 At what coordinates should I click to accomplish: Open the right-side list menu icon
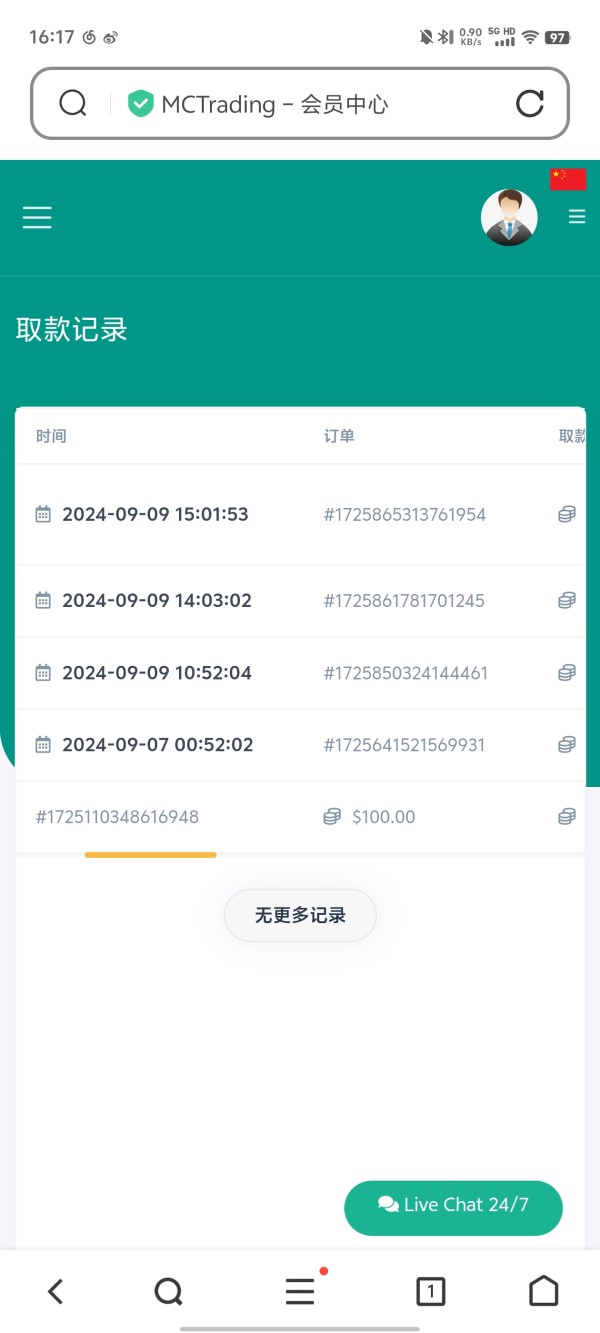tap(577, 216)
